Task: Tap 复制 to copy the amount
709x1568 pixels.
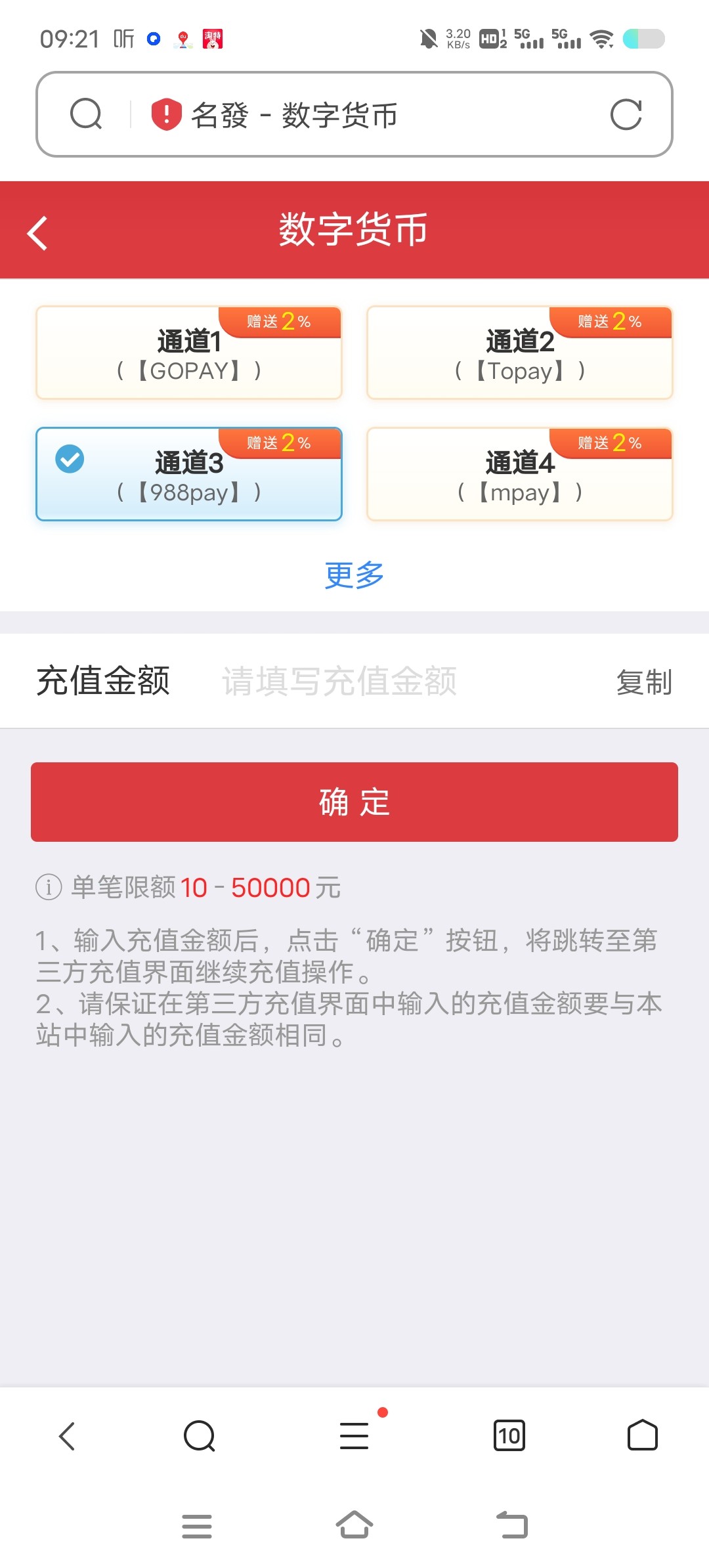Action: 644,682
